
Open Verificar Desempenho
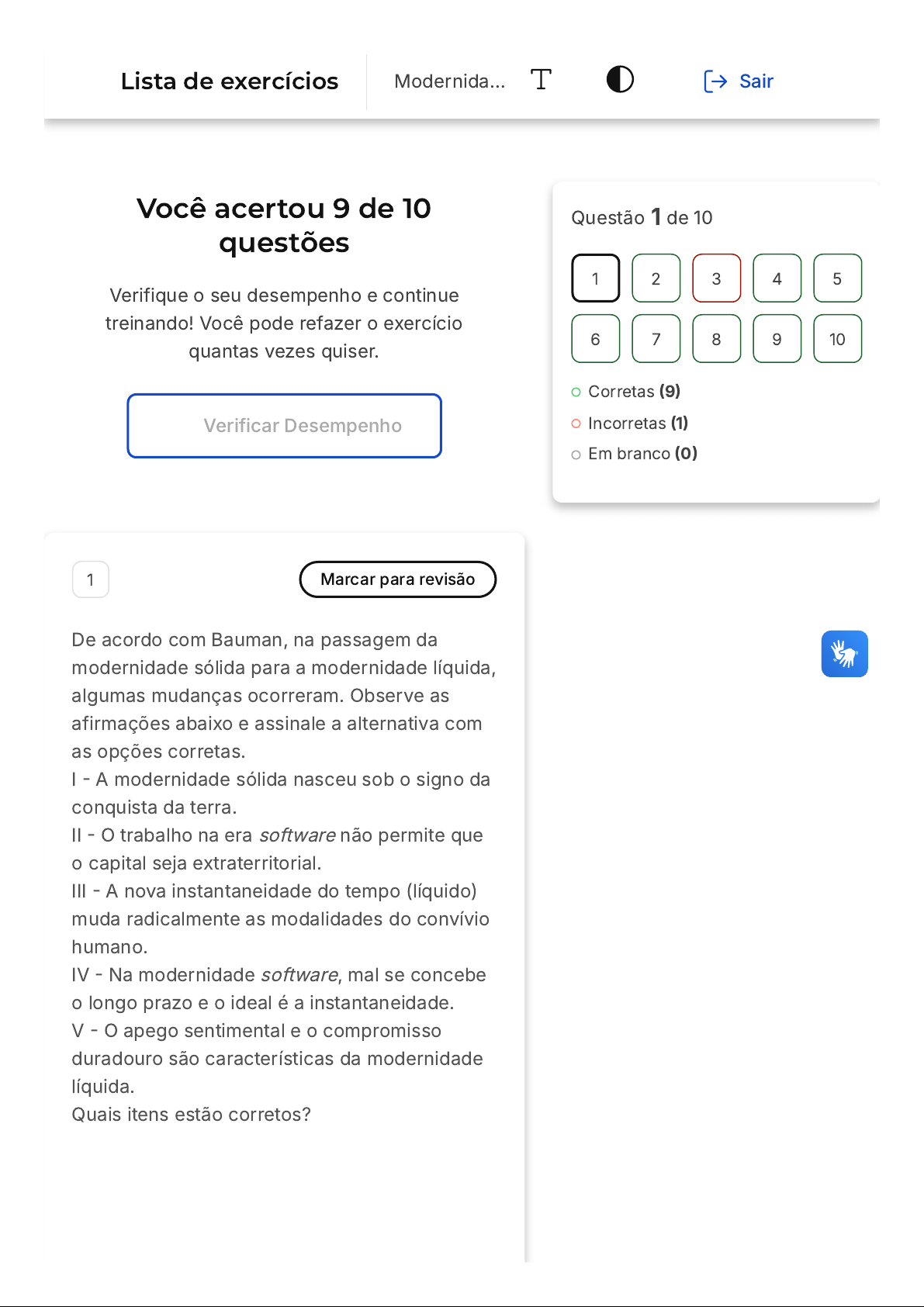tap(285, 426)
